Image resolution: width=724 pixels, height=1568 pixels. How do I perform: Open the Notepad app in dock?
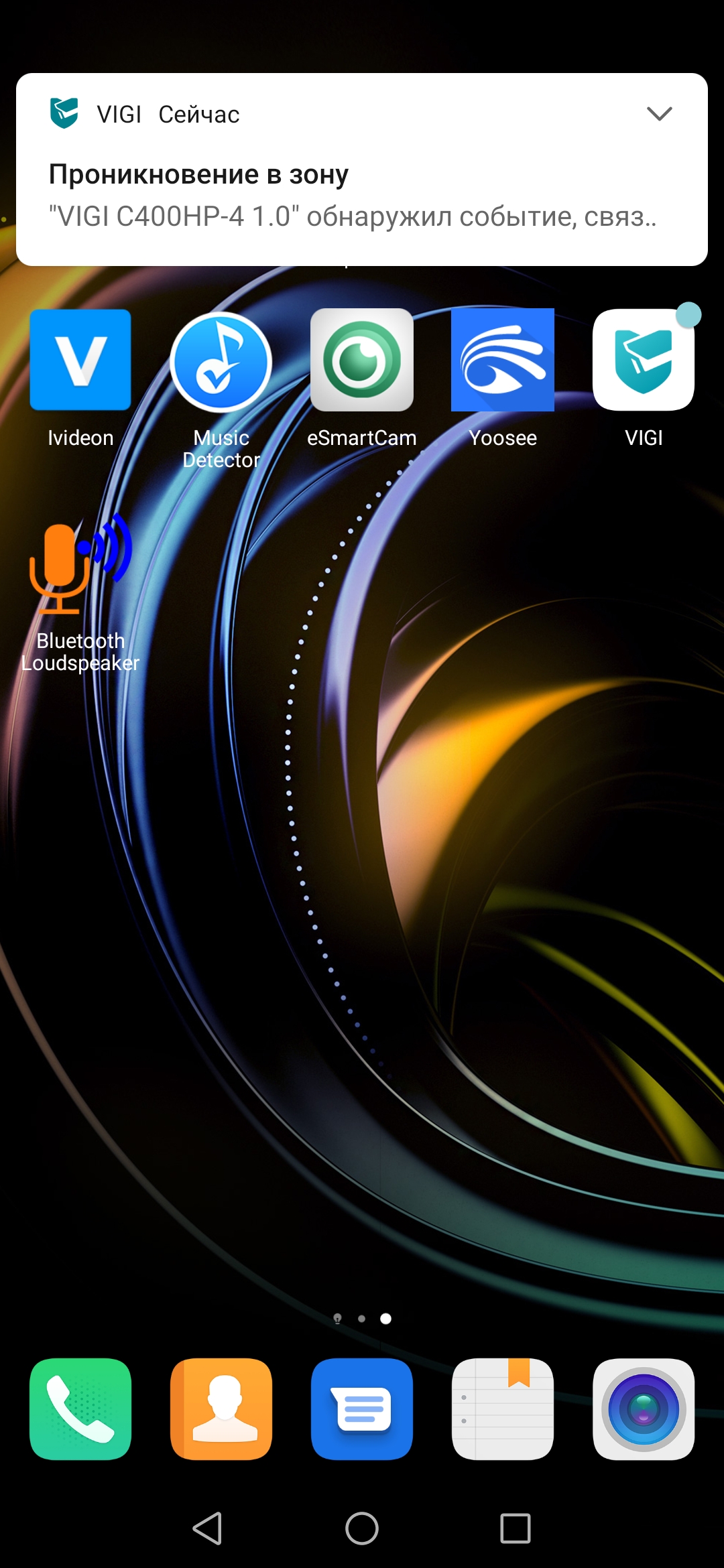pyautogui.click(x=503, y=1409)
